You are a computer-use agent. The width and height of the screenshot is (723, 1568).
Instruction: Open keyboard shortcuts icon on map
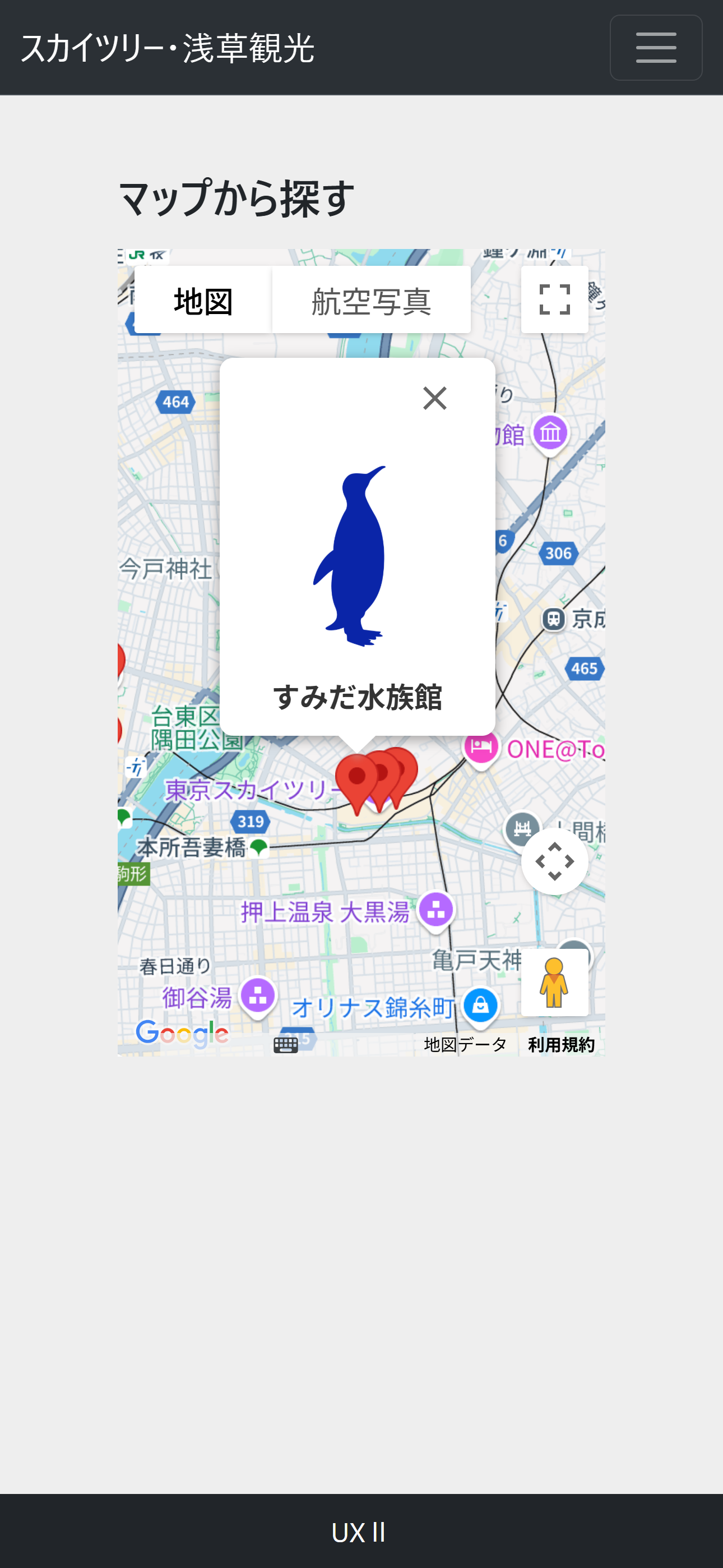click(x=285, y=1045)
